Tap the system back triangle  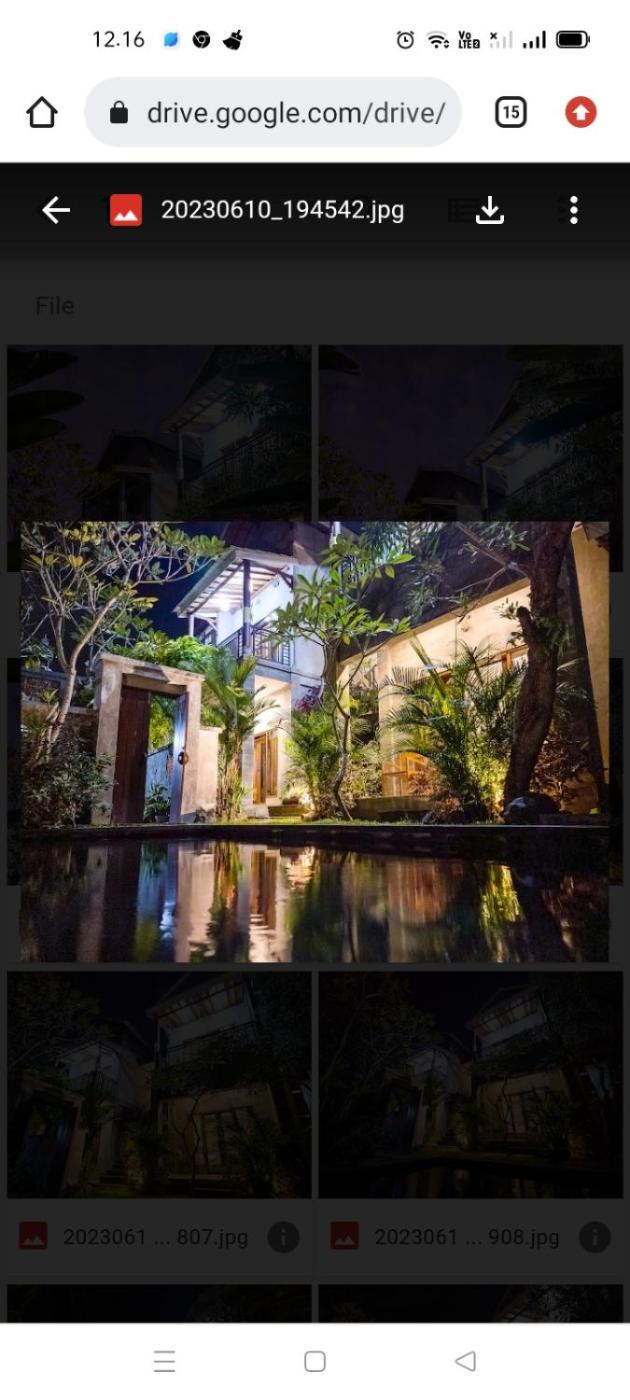(465, 1361)
